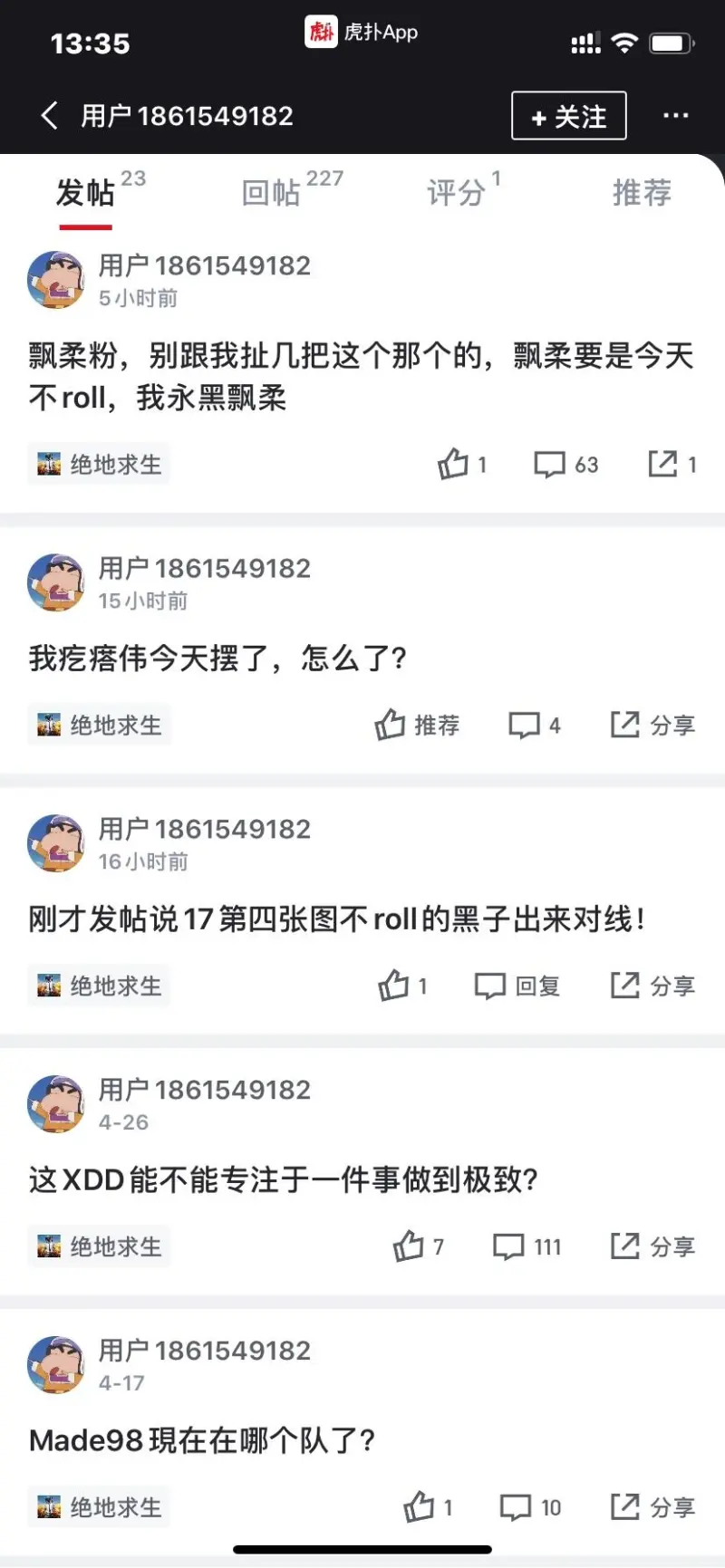
Task: Switch to the 回帖 tab
Action: 272,192
